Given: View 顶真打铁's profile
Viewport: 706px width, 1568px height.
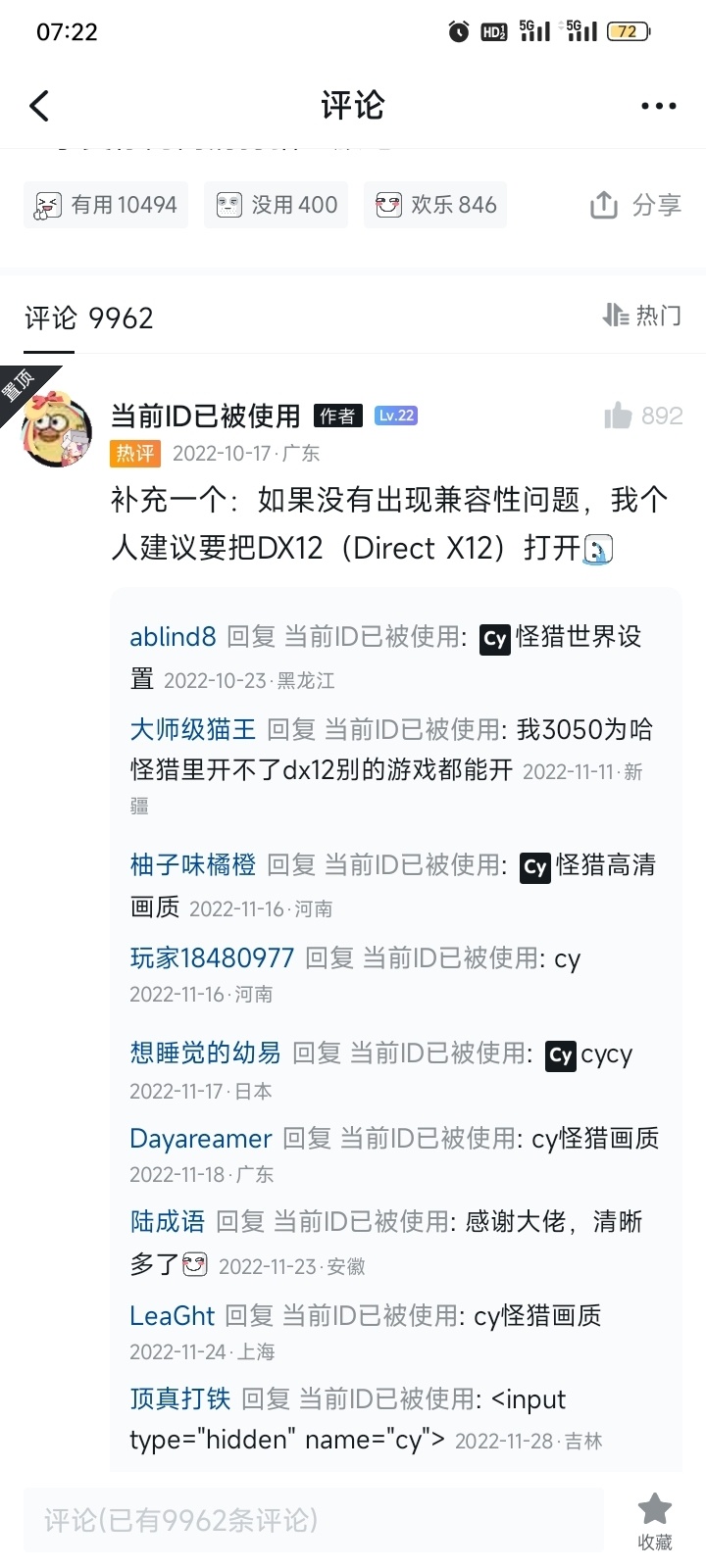Looking at the screenshot, I should (180, 1399).
